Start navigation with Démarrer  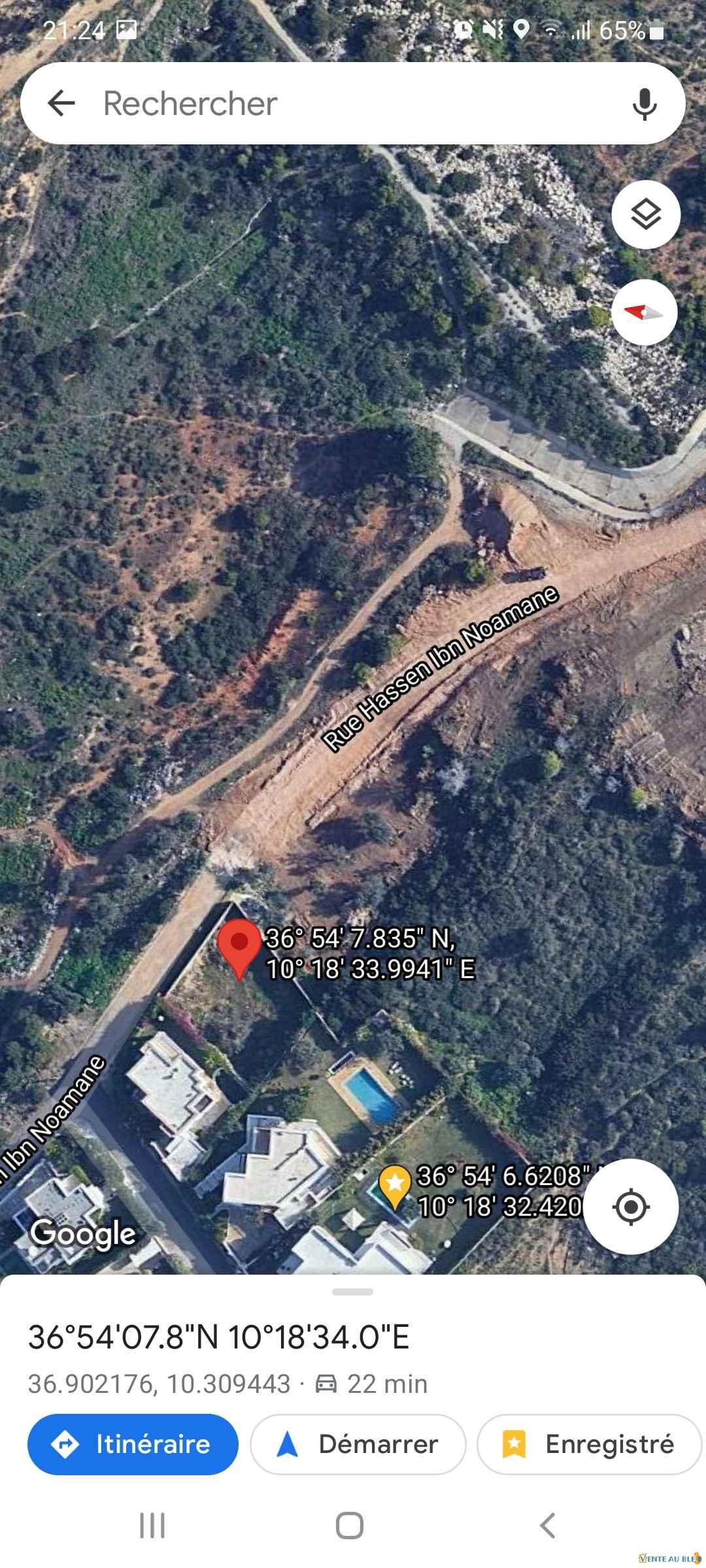pyautogui.click(x=358, y=1445)
